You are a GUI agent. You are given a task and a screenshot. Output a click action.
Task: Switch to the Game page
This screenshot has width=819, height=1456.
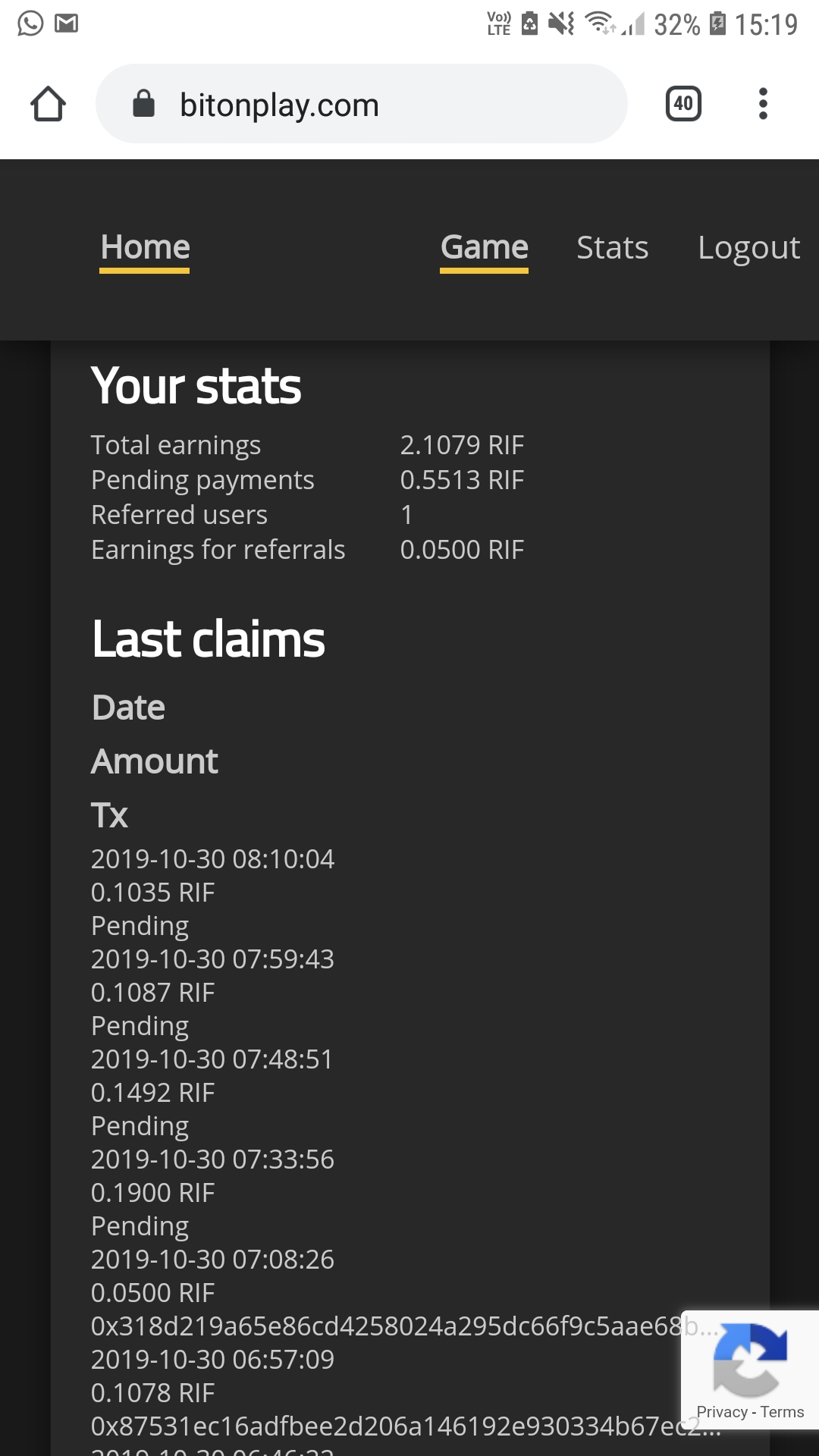click(x=484, y=248)
